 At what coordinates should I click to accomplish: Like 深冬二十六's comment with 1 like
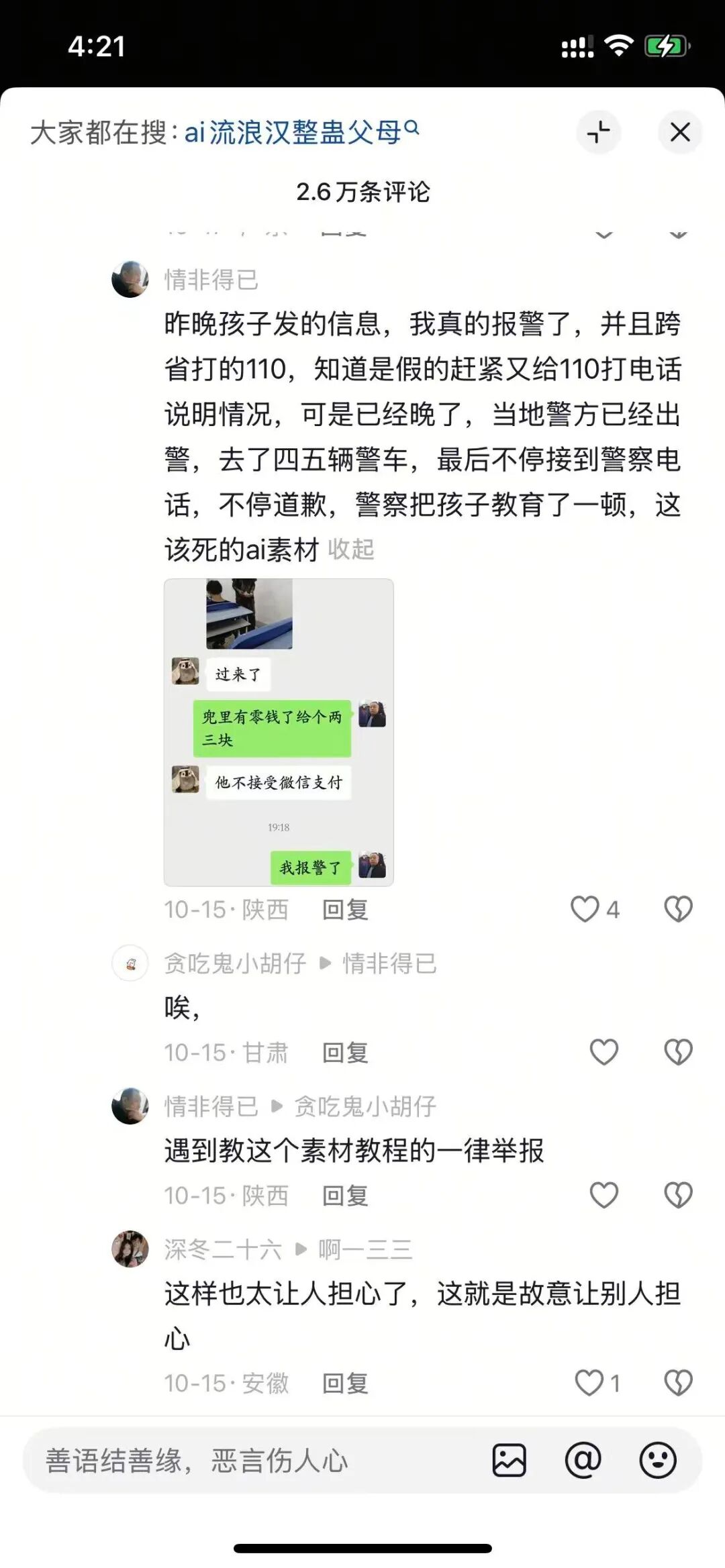click(x=589, y=1383)
